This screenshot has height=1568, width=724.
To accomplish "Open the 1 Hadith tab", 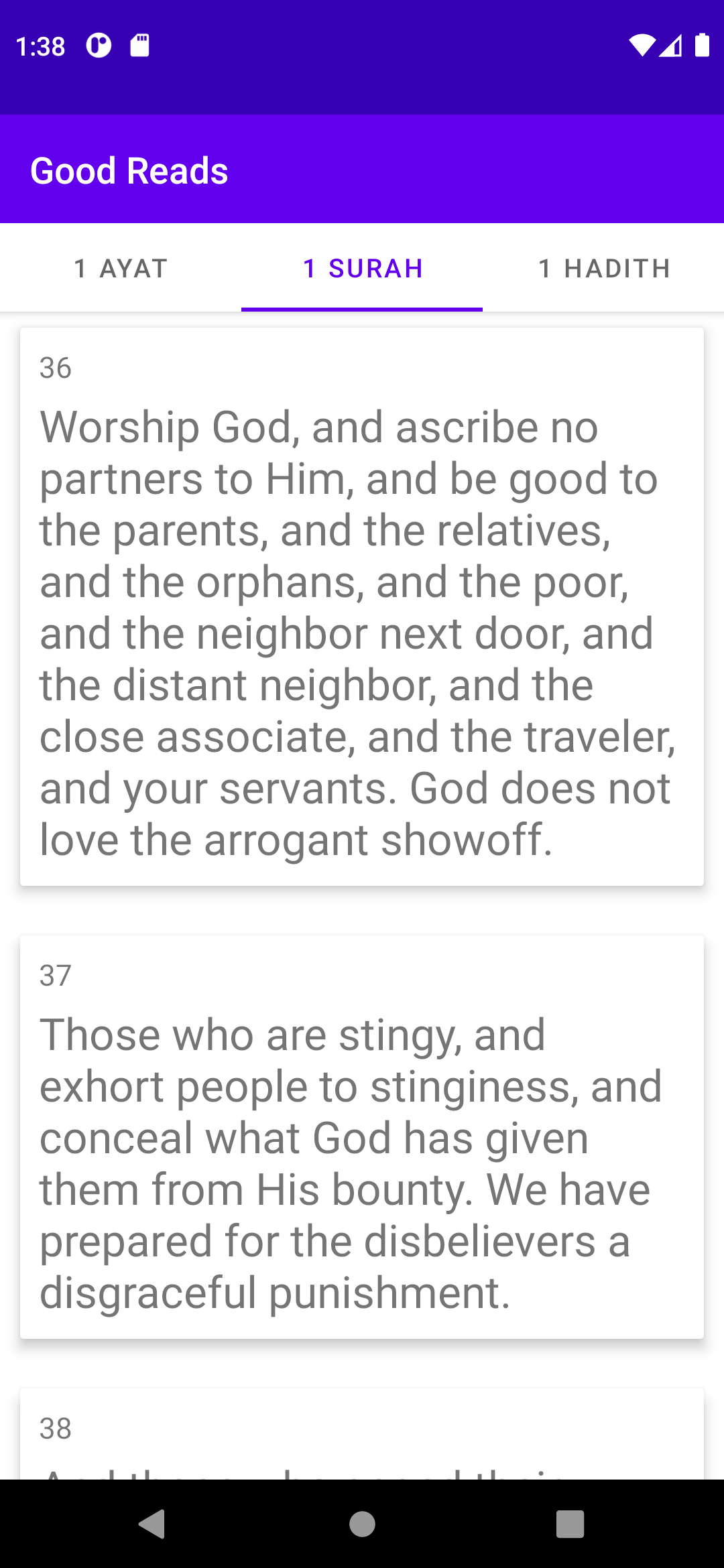I will (x=603, y=268).
